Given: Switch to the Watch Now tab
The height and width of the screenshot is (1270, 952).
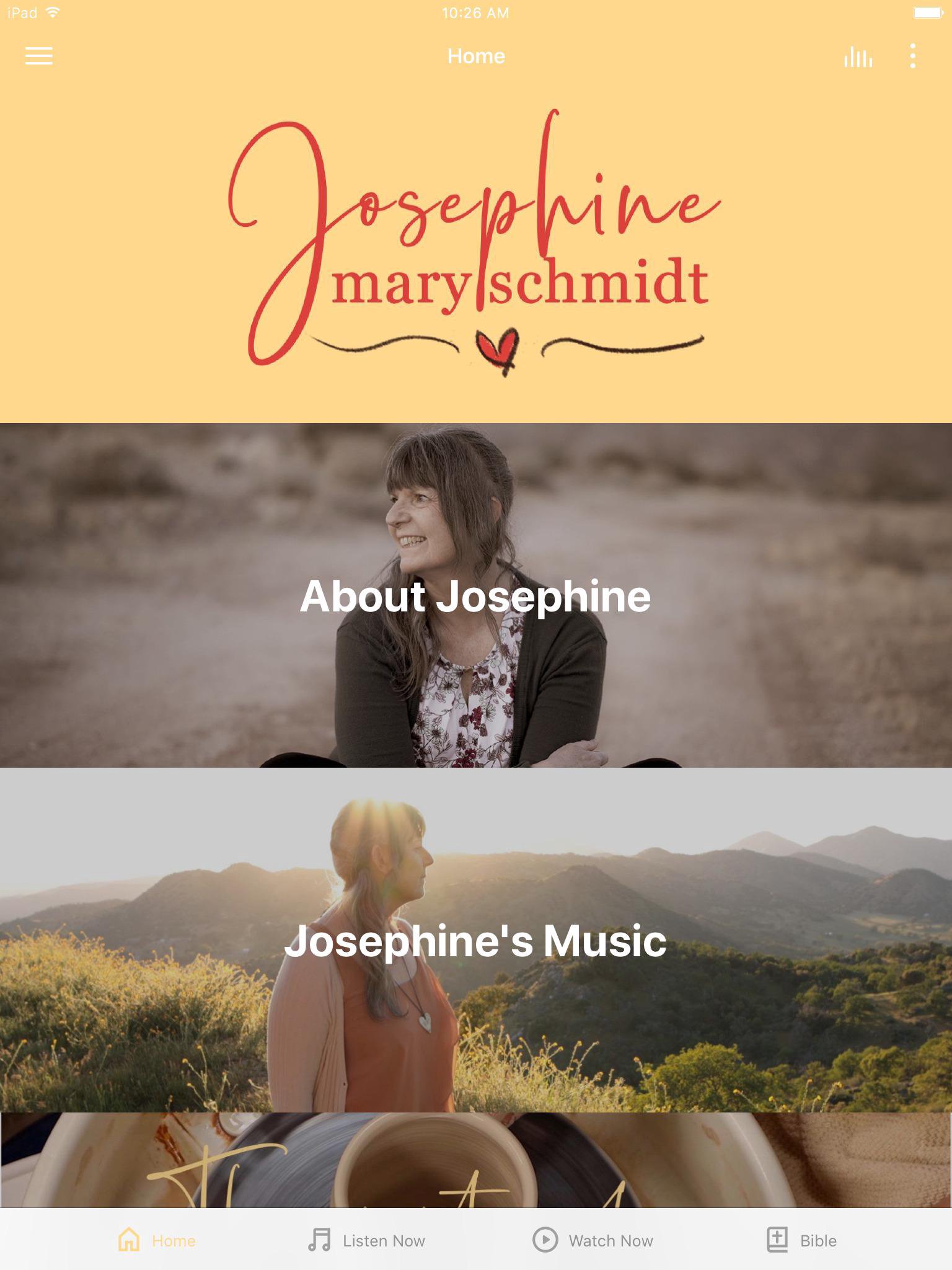Looking at the screenshot, I should pyautogui.click(x=593, y=1240).
